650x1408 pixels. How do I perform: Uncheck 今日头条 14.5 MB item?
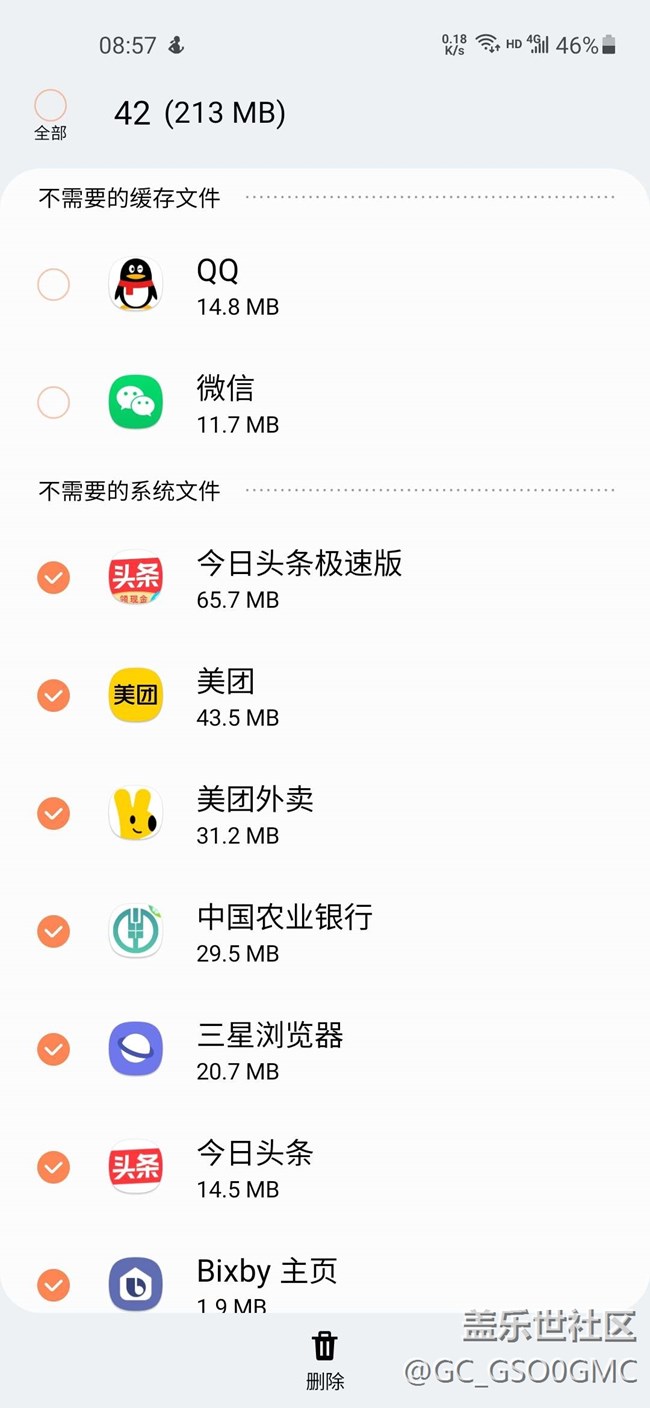point(54,1168)
